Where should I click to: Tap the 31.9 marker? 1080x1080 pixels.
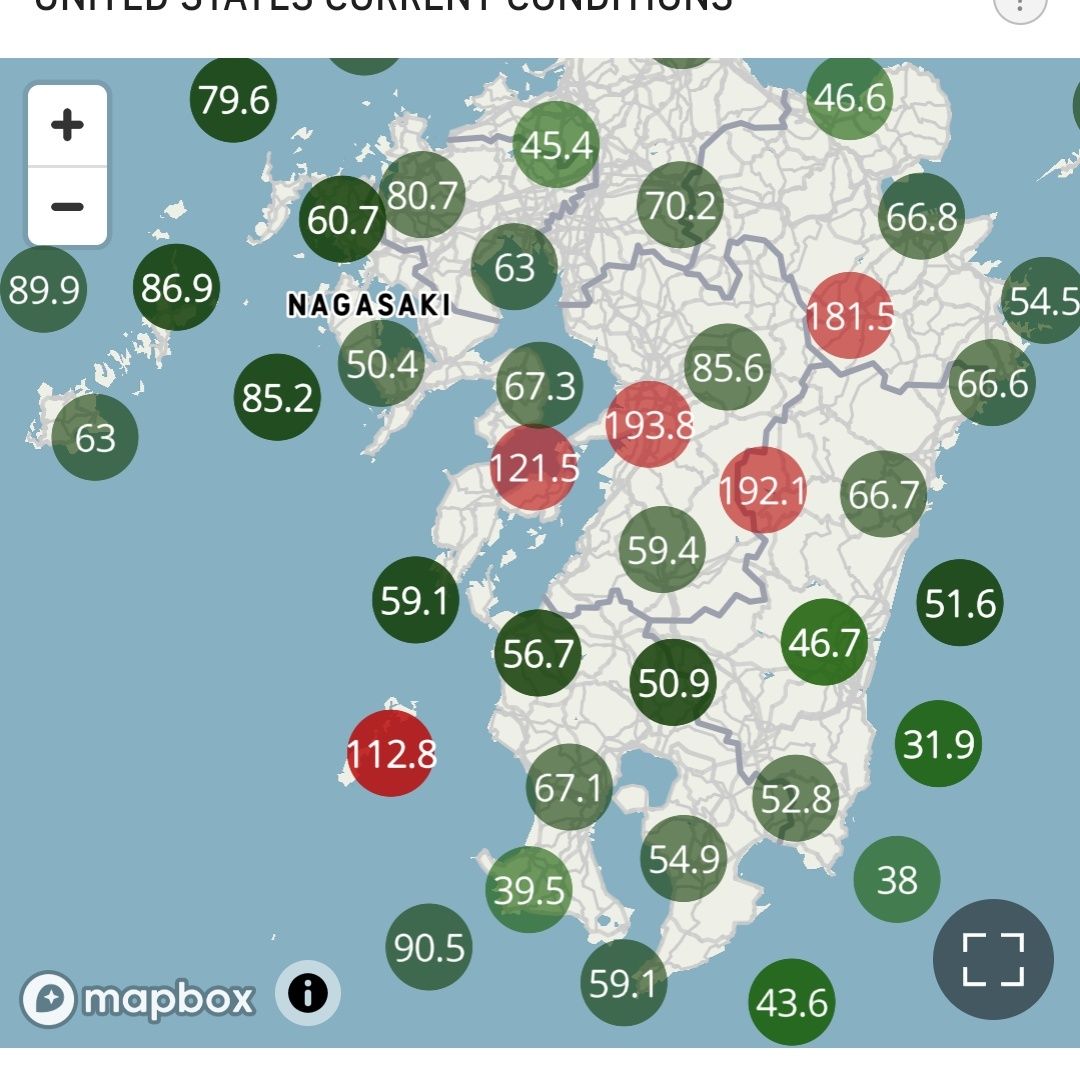[938, 744]
